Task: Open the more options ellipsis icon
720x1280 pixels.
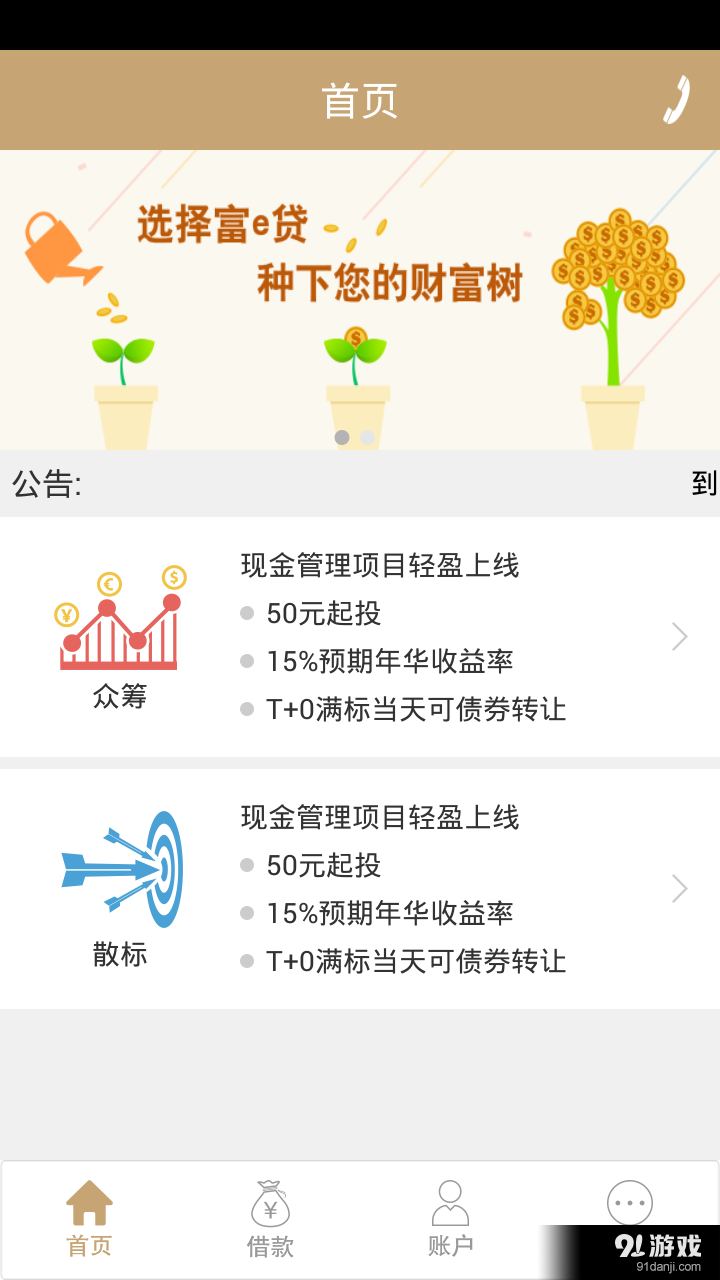Action: [629, 1202]
